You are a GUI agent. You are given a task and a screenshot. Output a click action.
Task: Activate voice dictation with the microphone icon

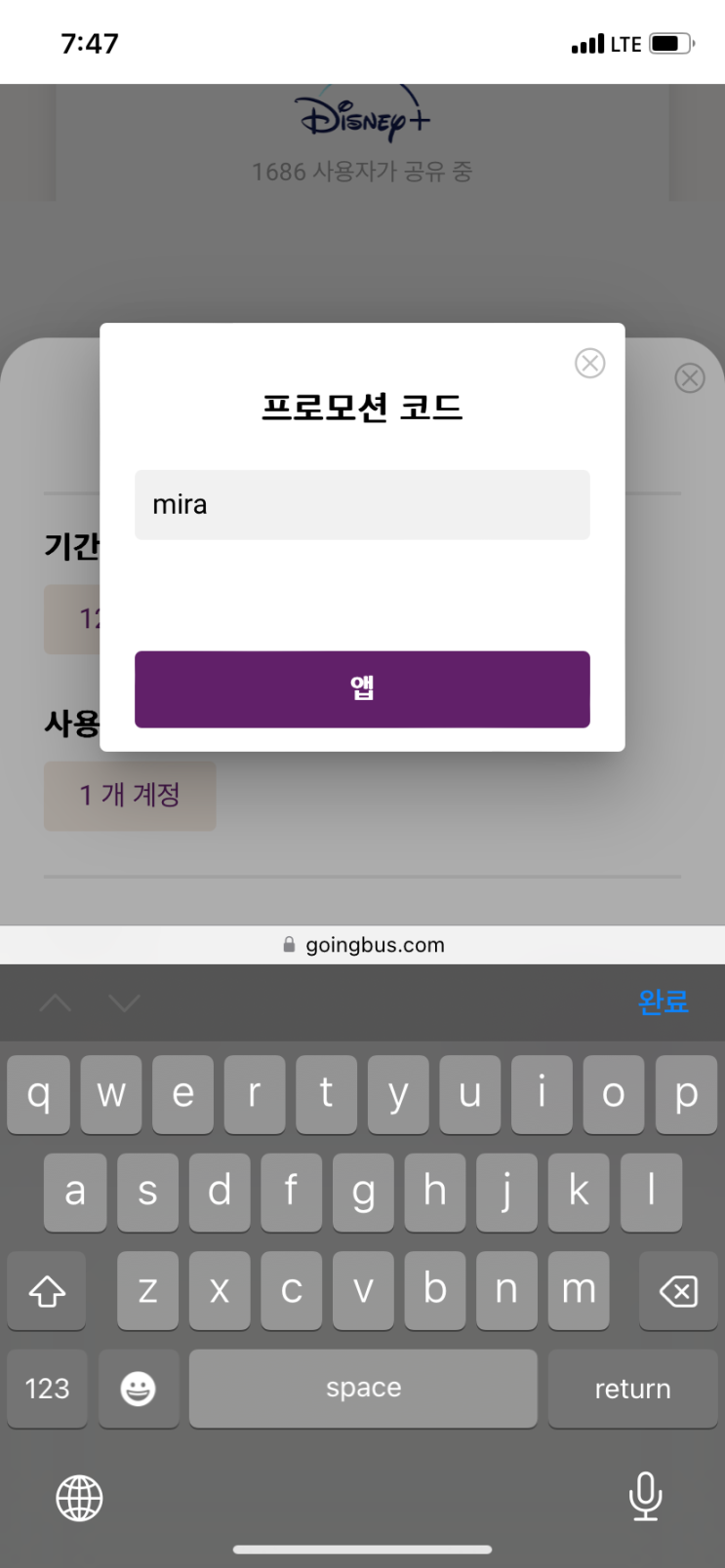[645, 1498]
